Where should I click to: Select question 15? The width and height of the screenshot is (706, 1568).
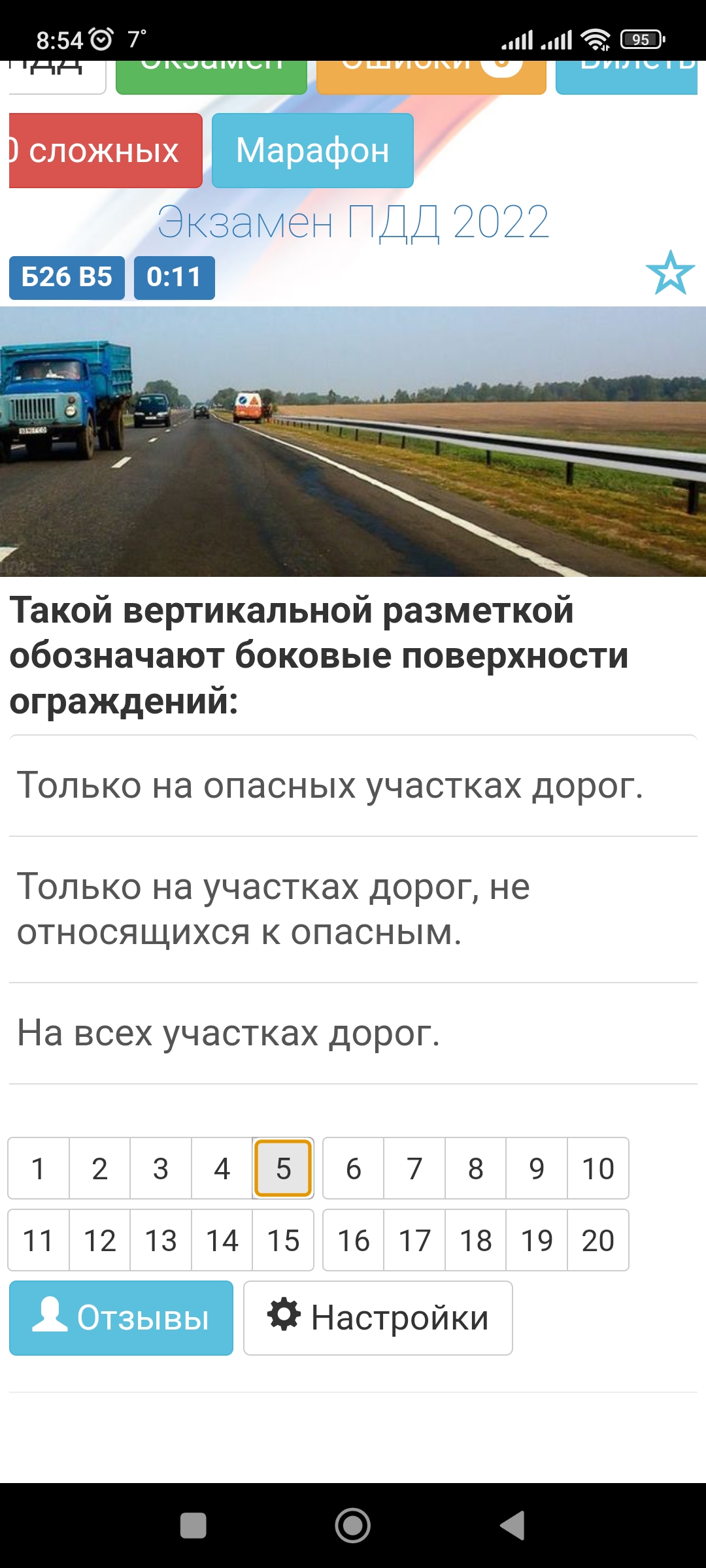[x=283, y=1240]
